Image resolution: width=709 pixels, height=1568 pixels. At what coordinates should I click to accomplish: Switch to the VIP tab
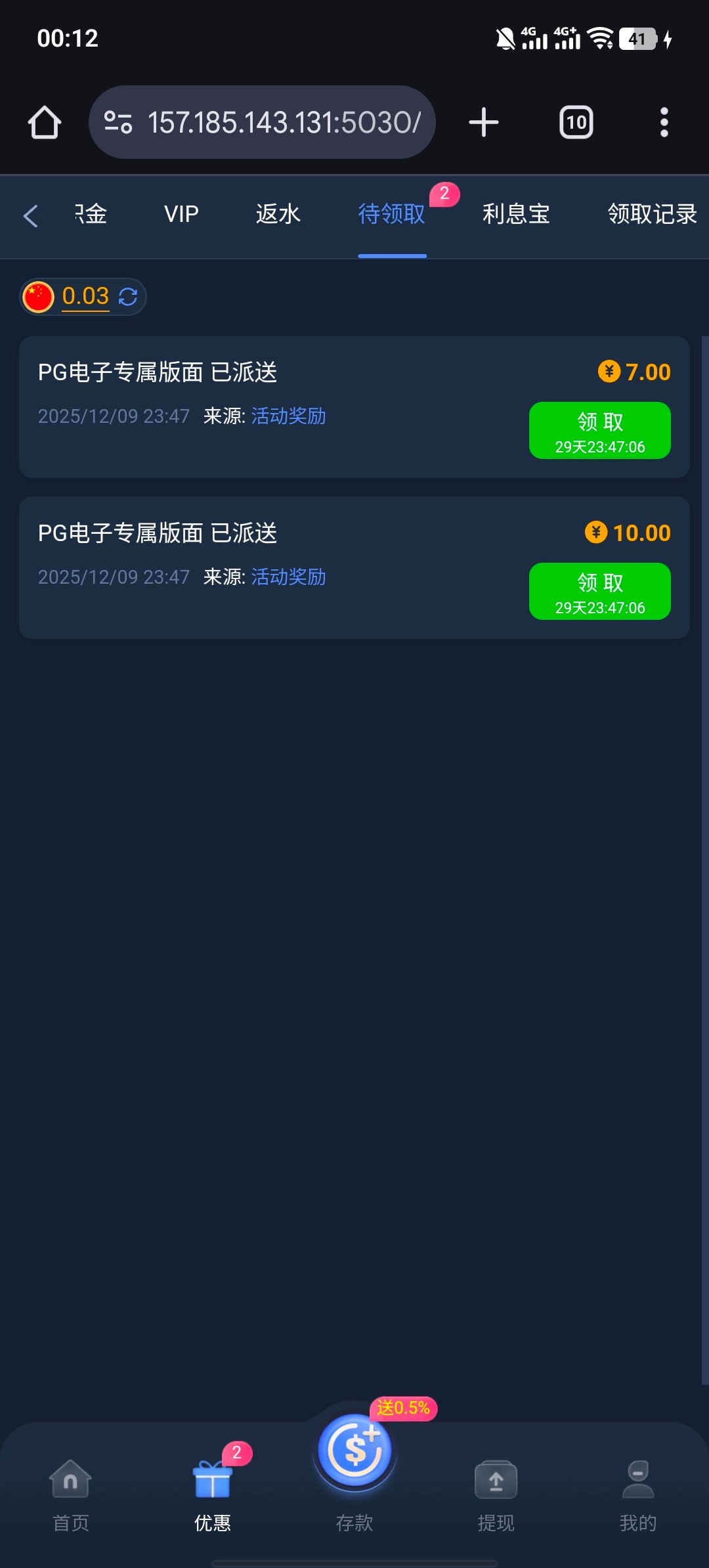click(181, 214)
